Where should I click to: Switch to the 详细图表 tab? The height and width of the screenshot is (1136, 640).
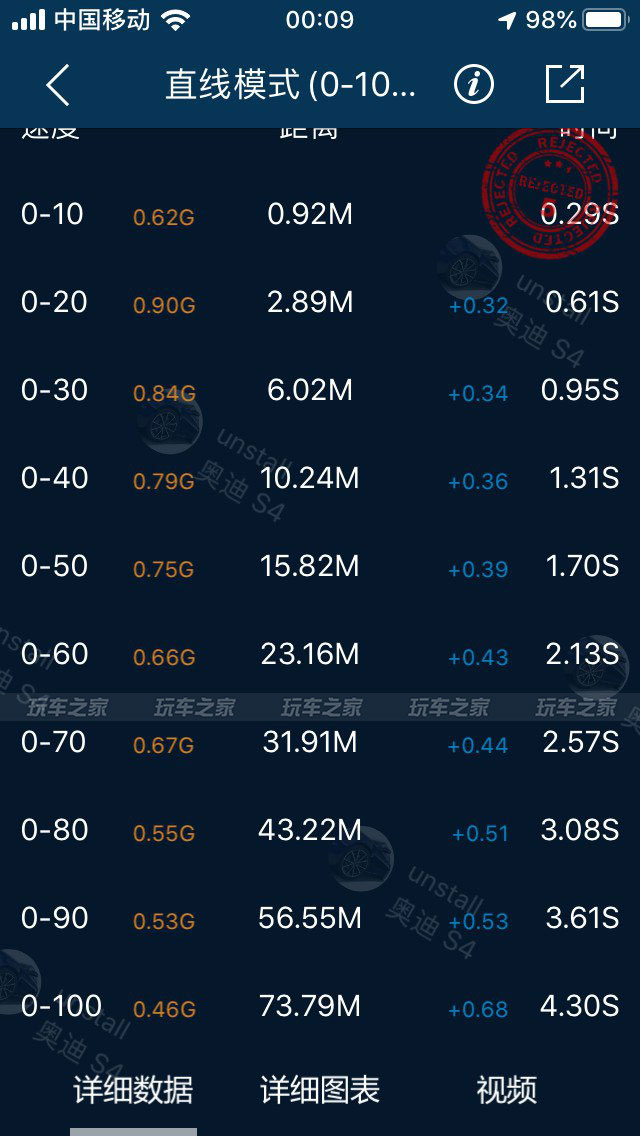pos(320,1090)
